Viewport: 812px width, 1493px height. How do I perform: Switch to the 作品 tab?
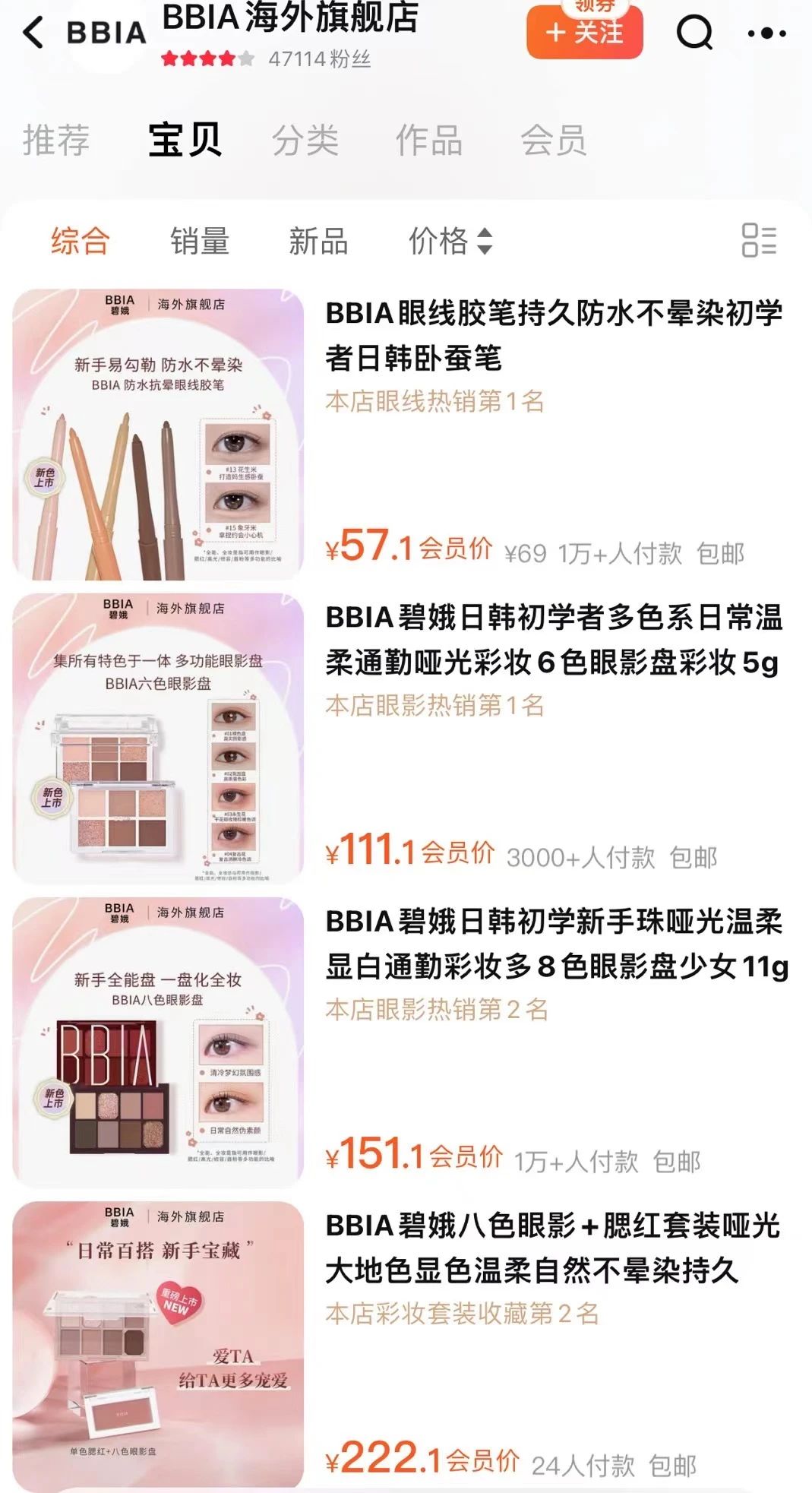point(428,141)
